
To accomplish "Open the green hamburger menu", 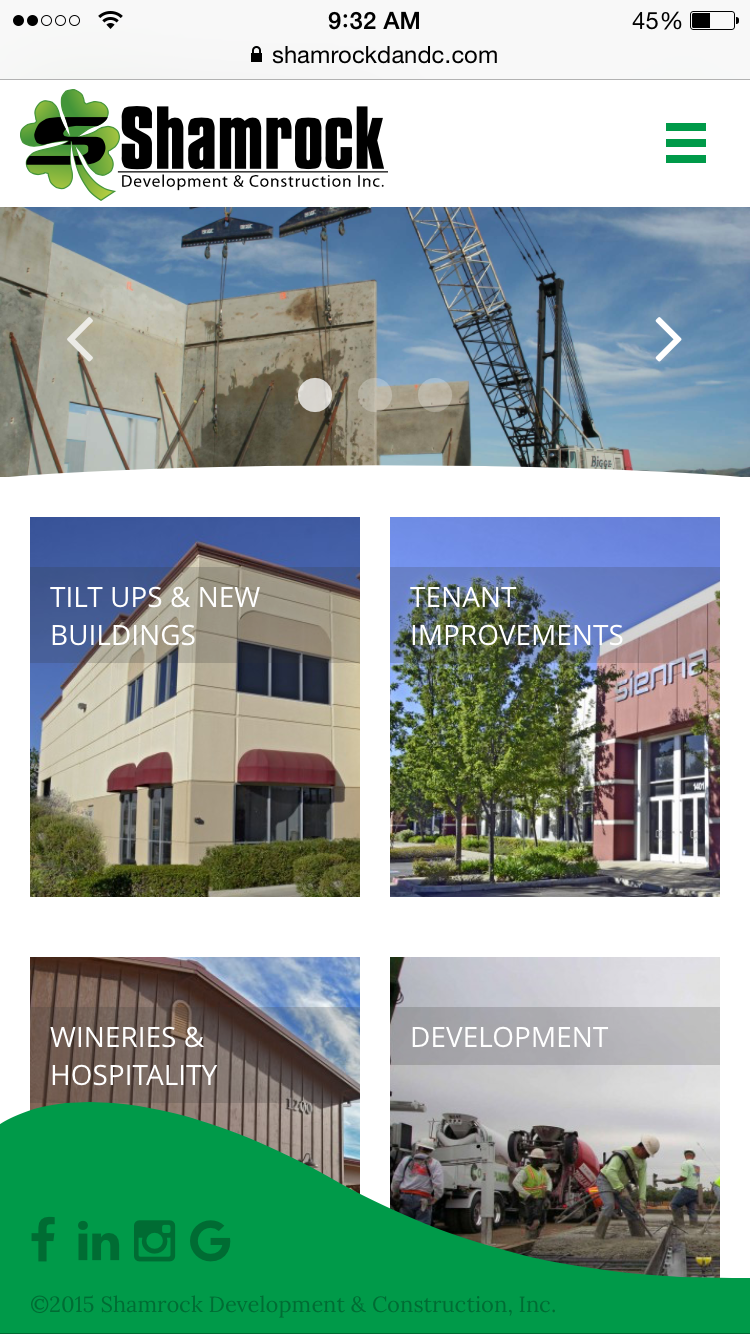I will pos(686,143).
